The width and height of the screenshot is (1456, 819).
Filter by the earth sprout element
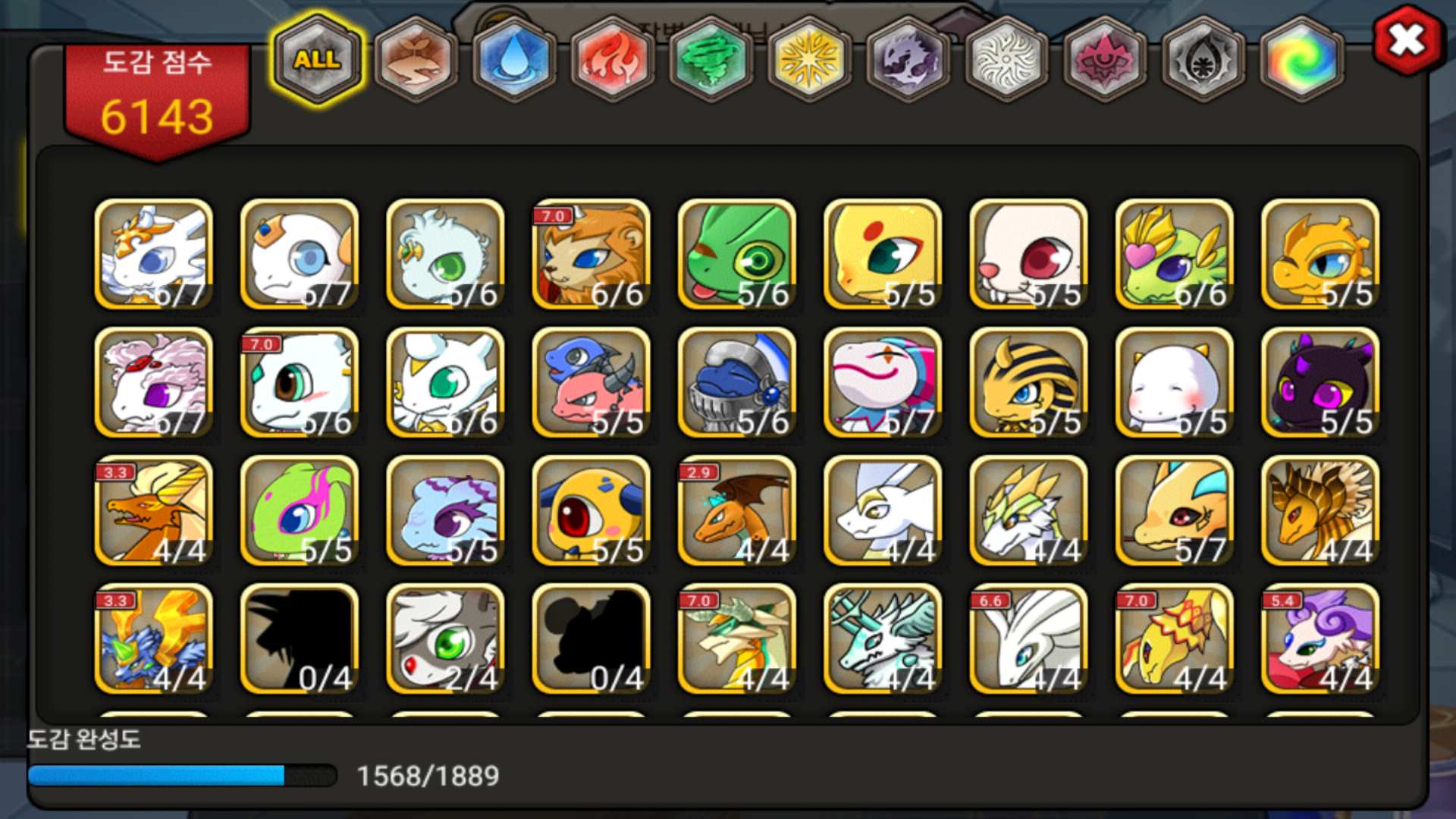click(x=416, y=59)
